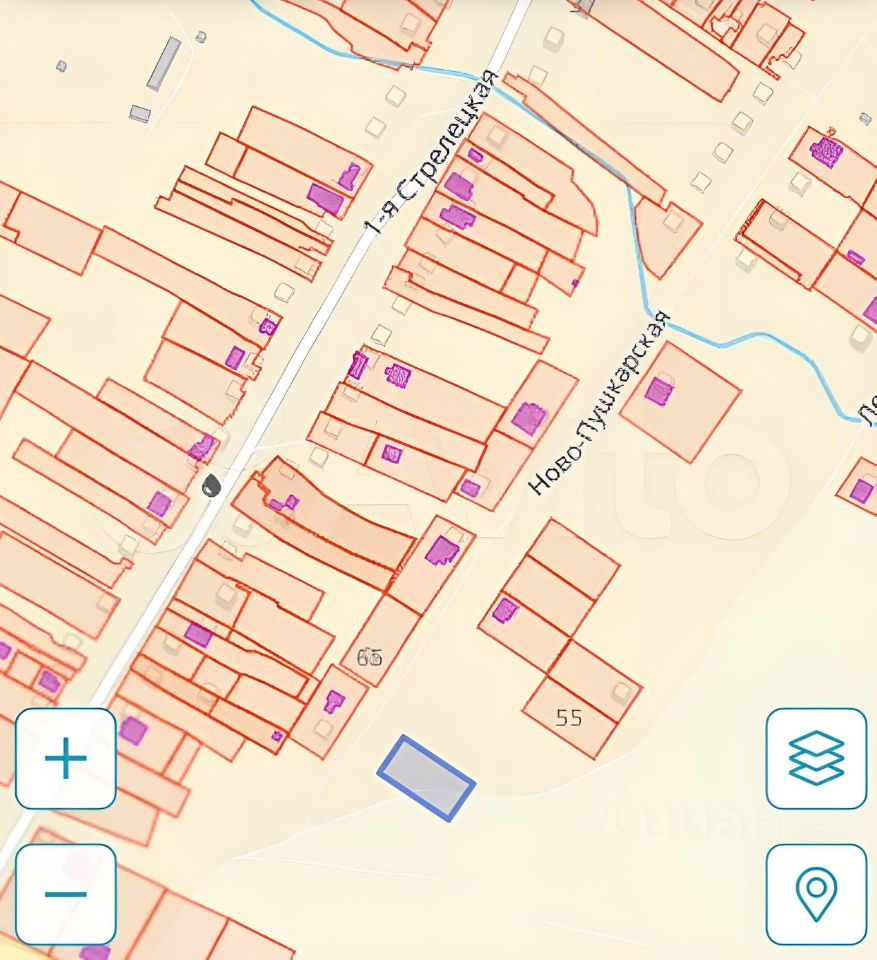Center the map on my location
Screen dimensions: 877x960
click(x=816, y=893)
